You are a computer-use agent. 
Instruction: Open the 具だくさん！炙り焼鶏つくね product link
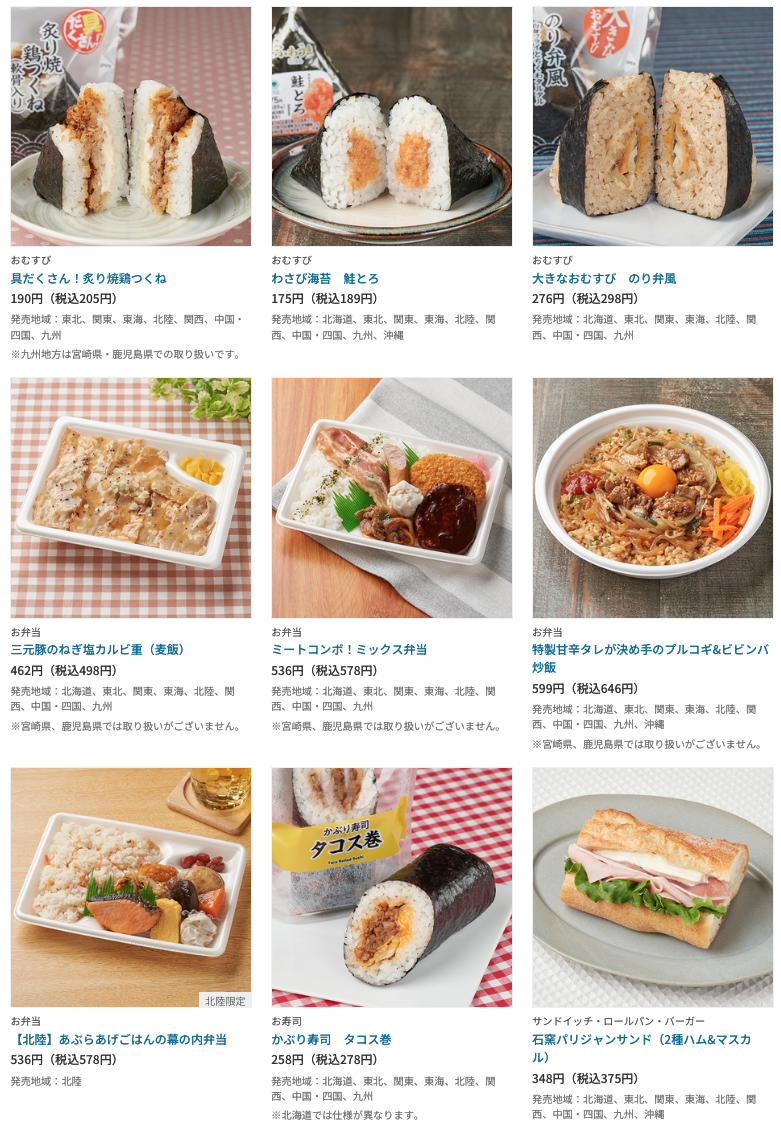tap(89, 278)
